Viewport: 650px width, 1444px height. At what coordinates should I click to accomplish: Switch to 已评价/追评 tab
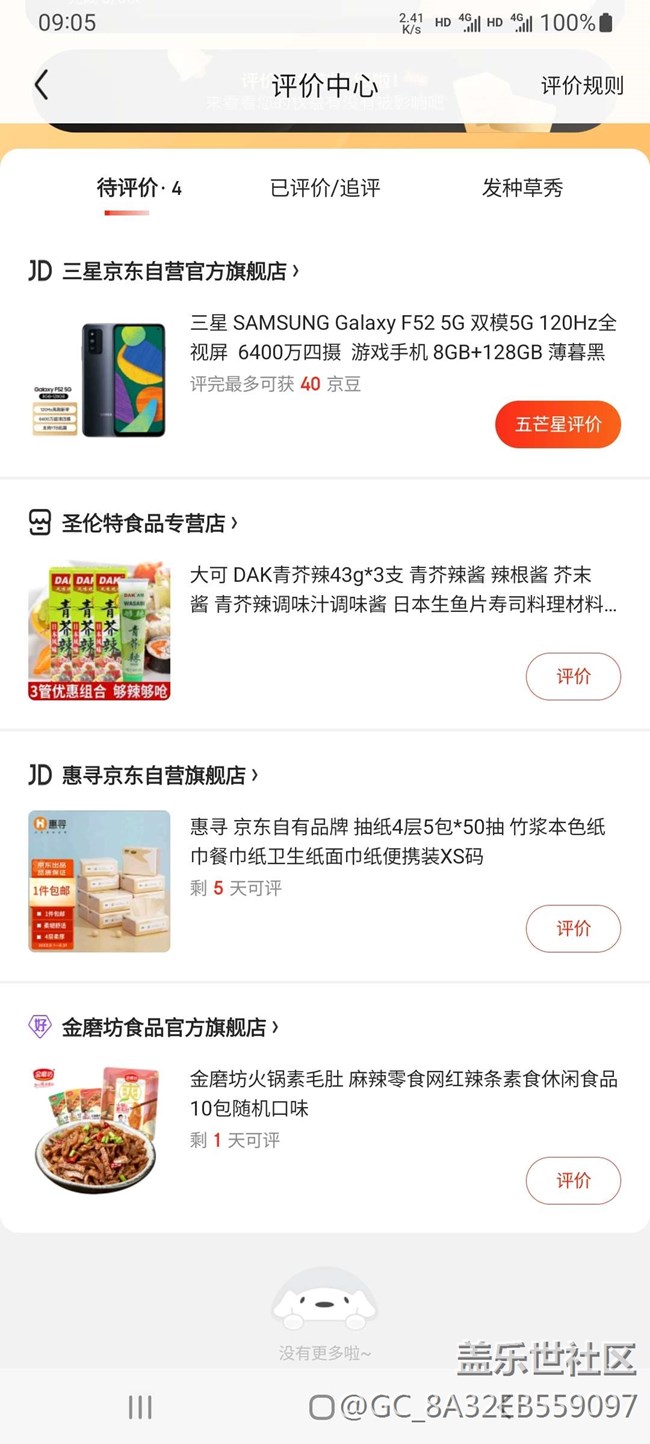click(x=325, y=188)
